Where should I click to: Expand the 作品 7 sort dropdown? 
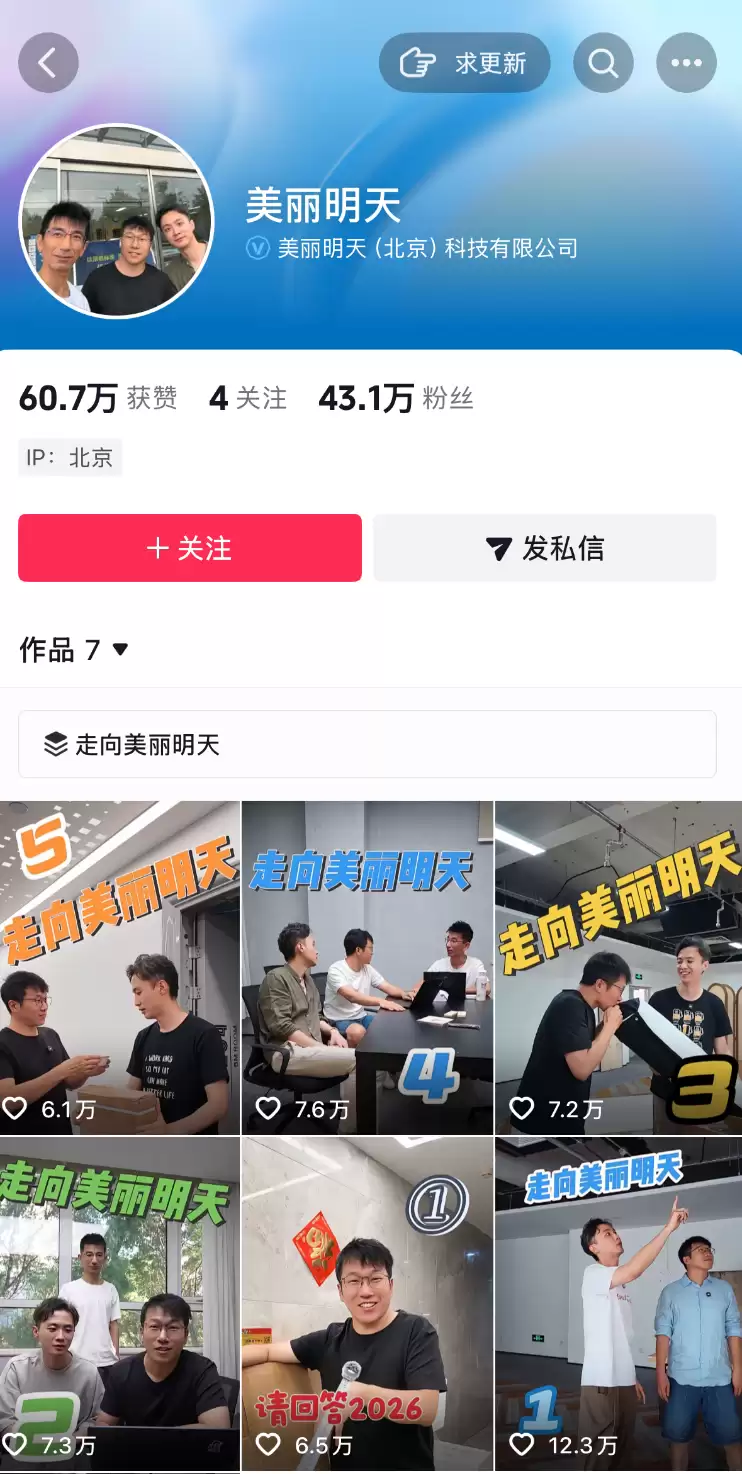[x=75, y=650]
